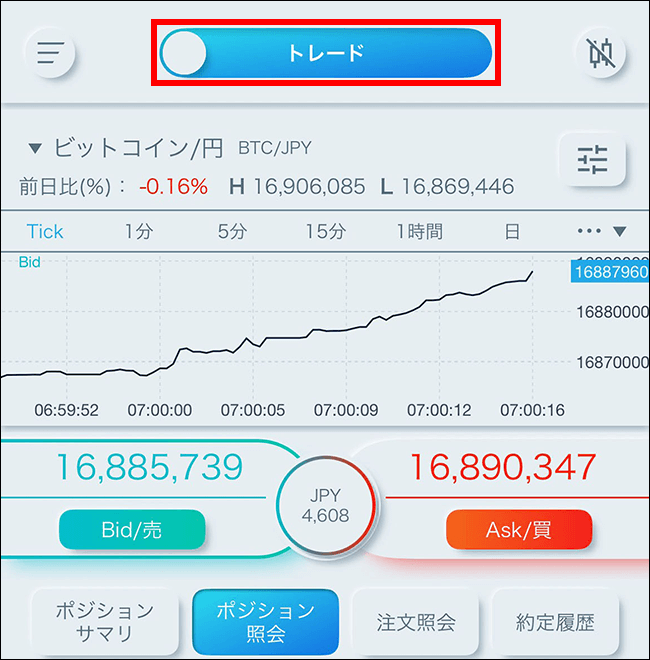
Task: Select the Tick timeframe
Action: [x=44, y=231]
